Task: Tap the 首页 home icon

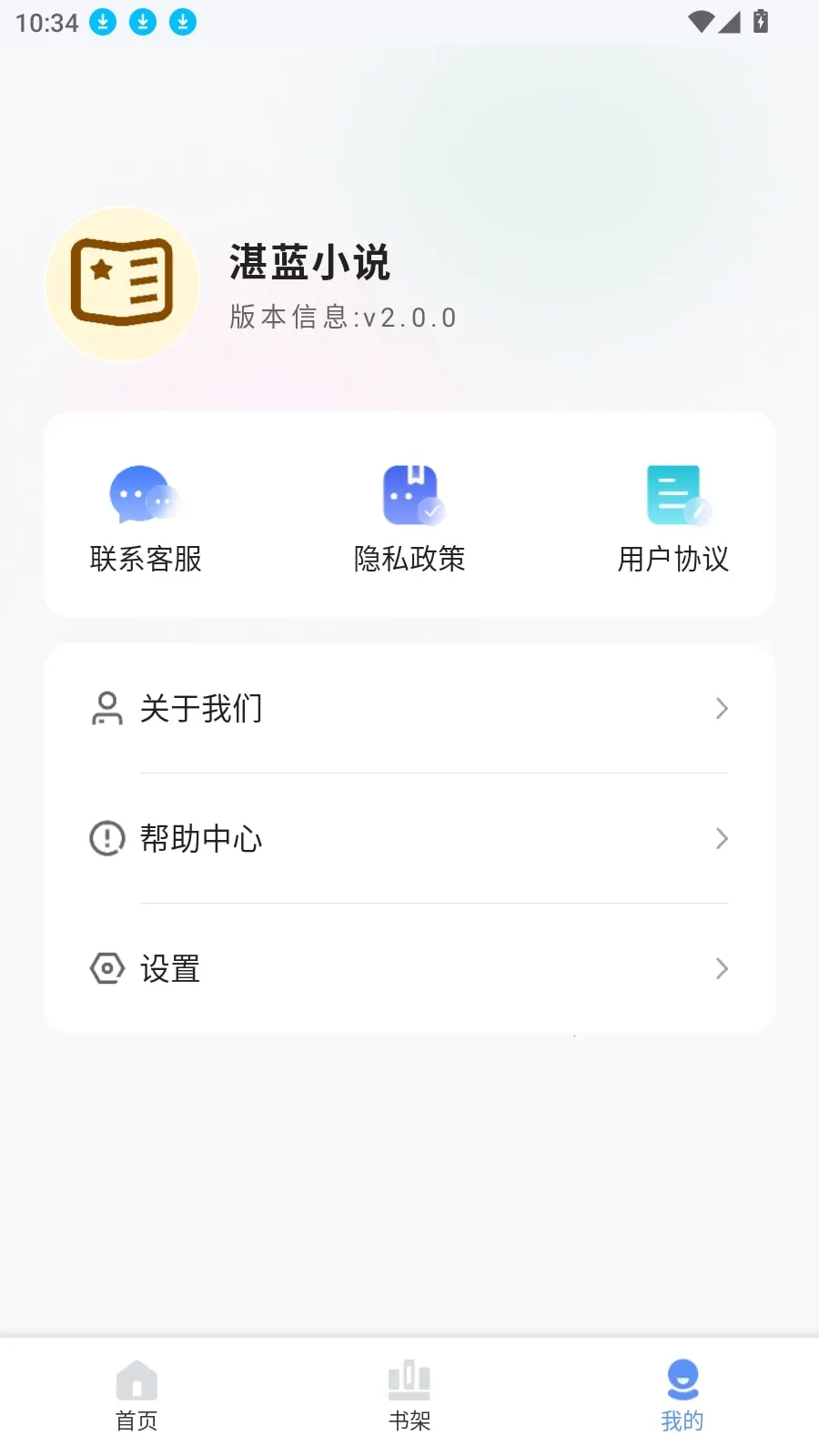Action: (136, 1380)
